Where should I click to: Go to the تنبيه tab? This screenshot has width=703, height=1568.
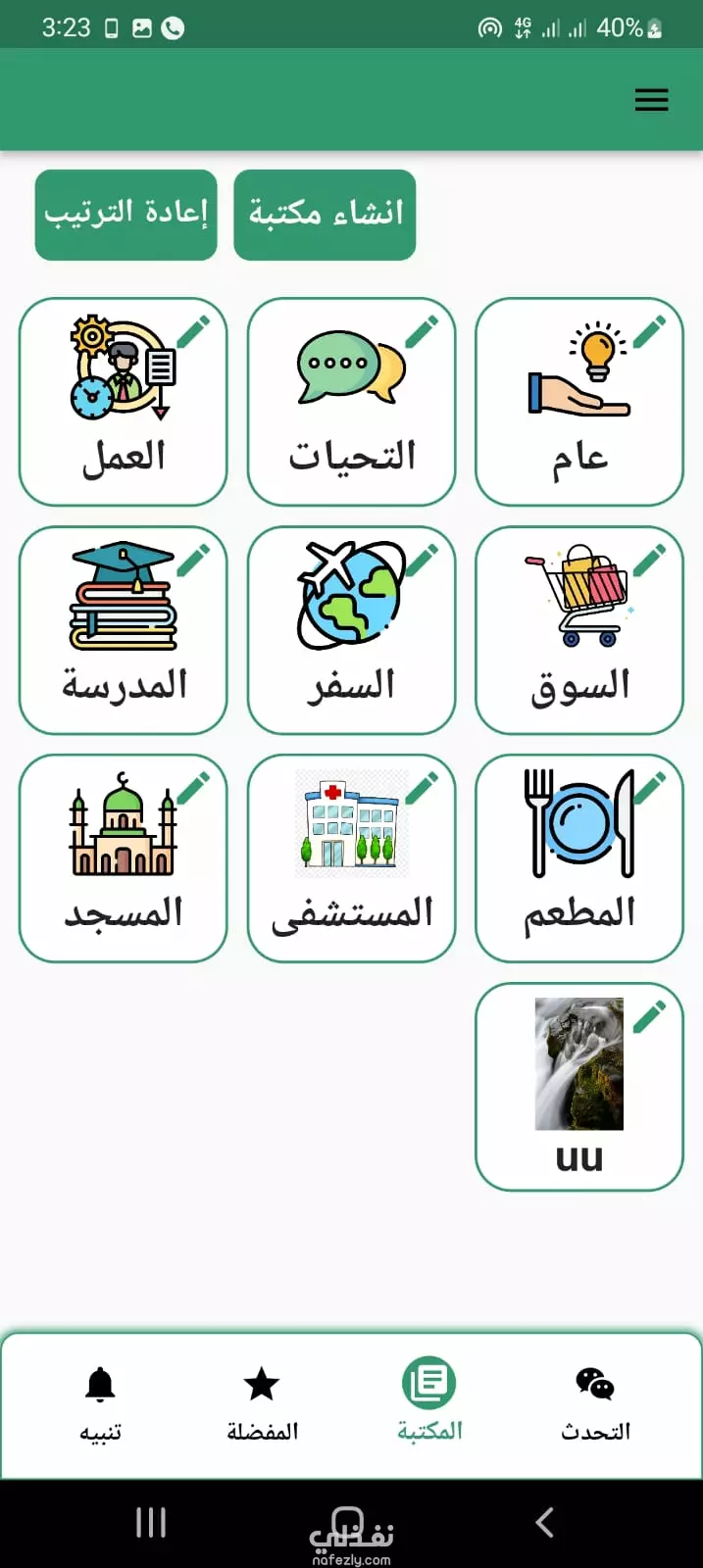coord(100,1405)
